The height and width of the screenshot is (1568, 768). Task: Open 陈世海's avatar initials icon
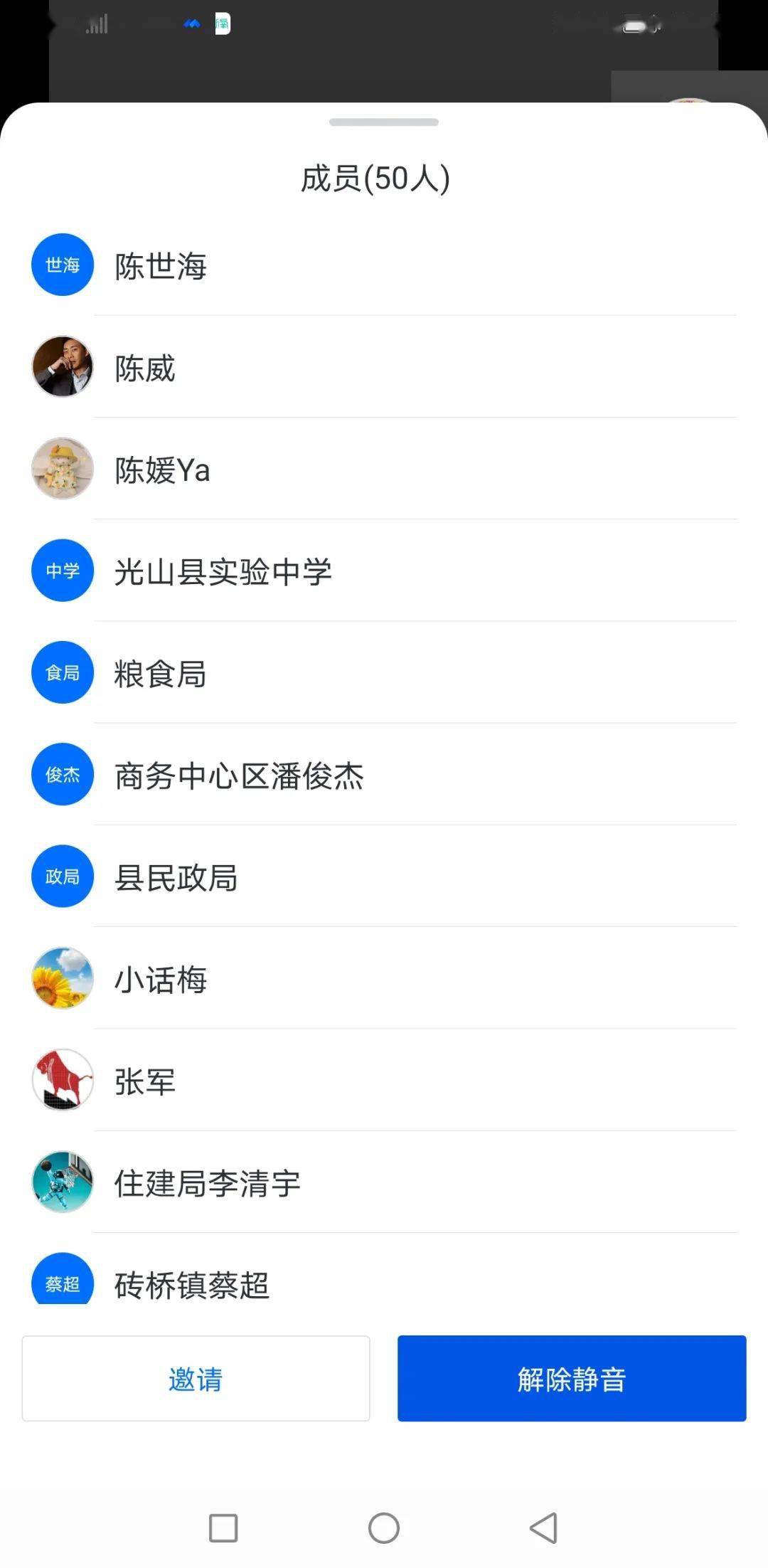click(62, 264)
